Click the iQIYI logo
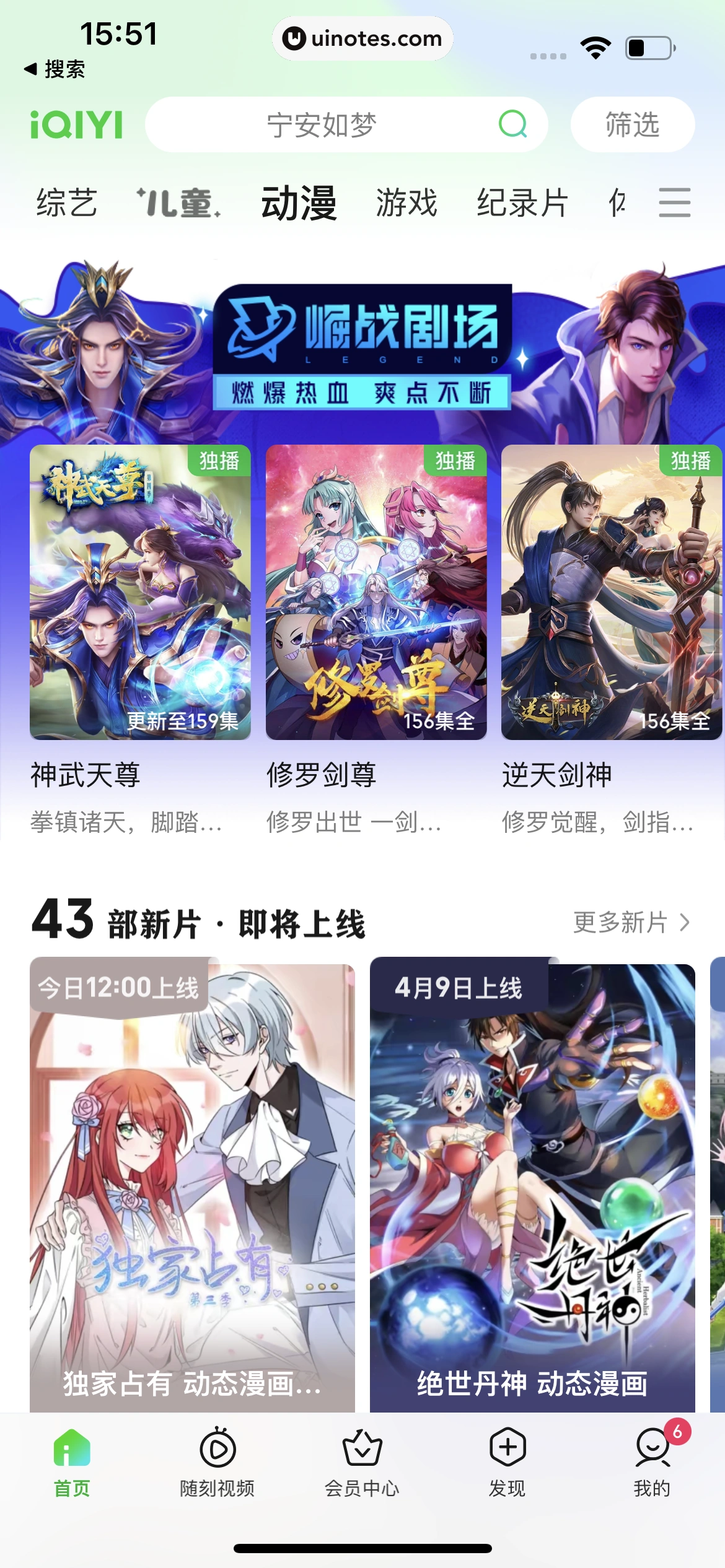Viewport: 725px width, 1568px height. click(x=74, y=124)
